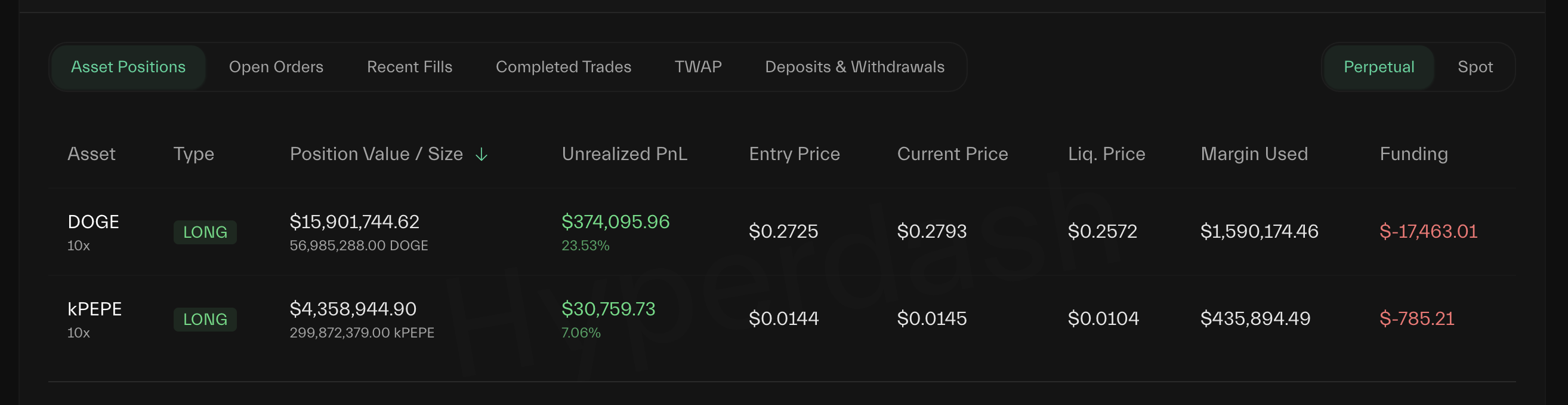View the Completed Trades tab
The image size is (1568, 405).
click(563, 67)
